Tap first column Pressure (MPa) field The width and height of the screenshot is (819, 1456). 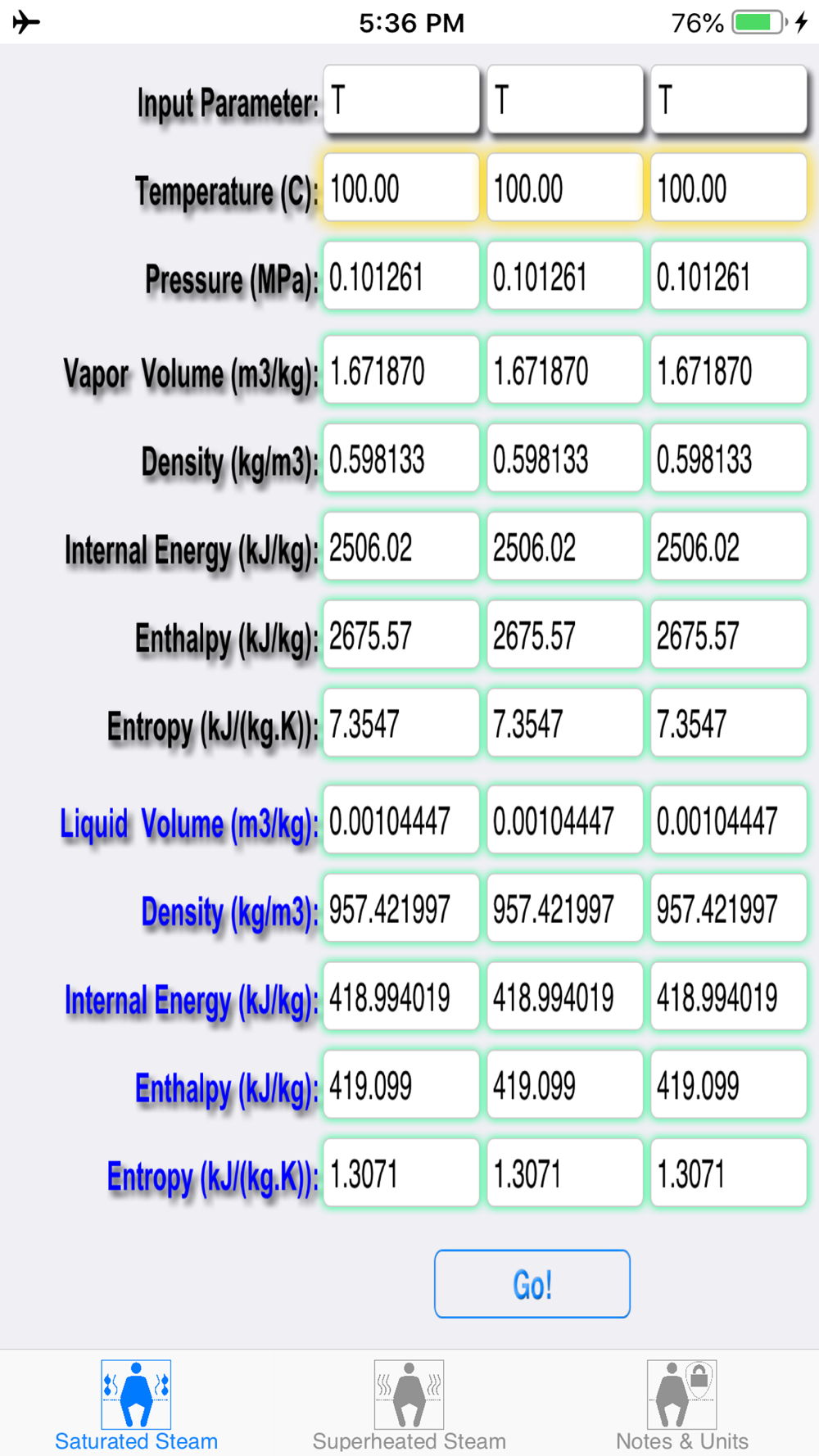[x=401, y=276]
